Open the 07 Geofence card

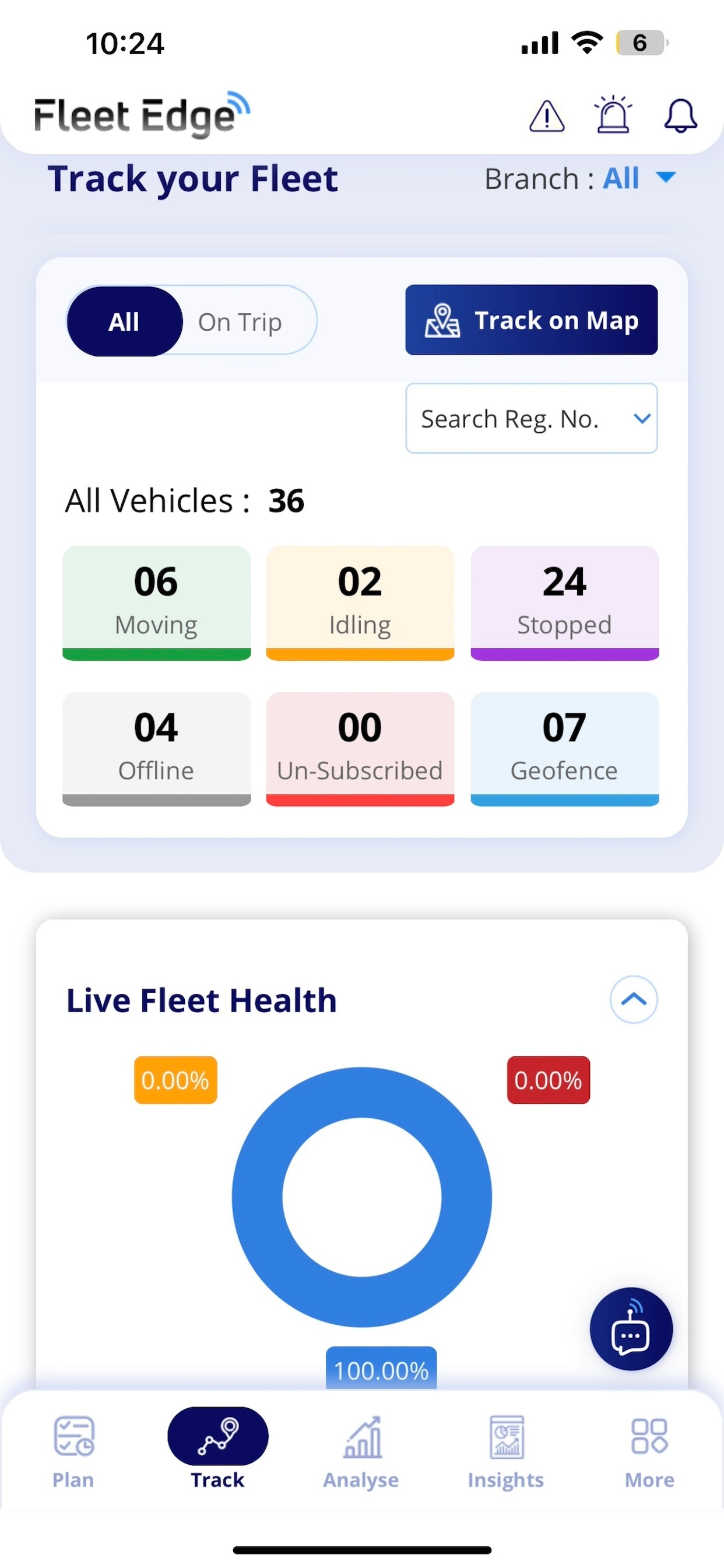[x=565, y=748]
